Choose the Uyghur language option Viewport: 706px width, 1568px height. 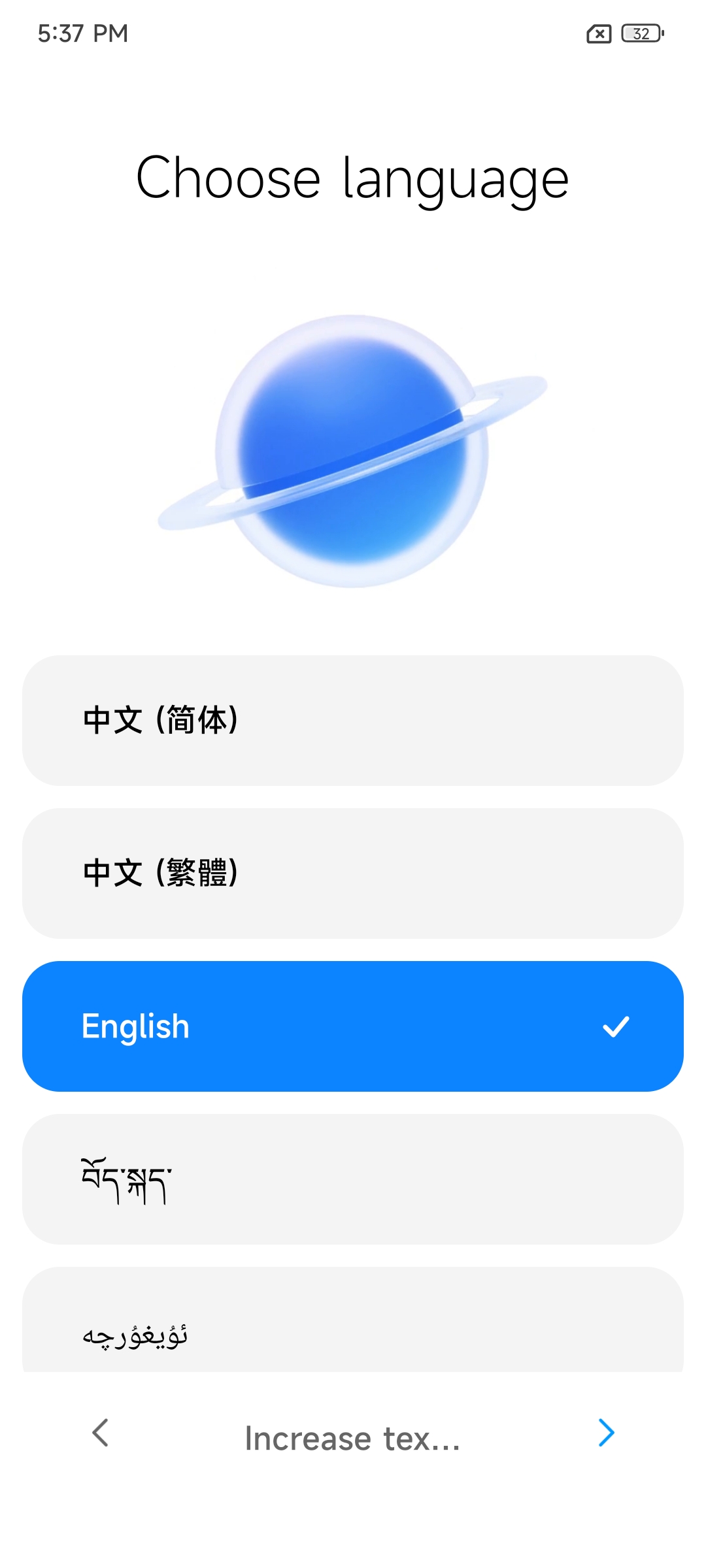click(353, 1320)
